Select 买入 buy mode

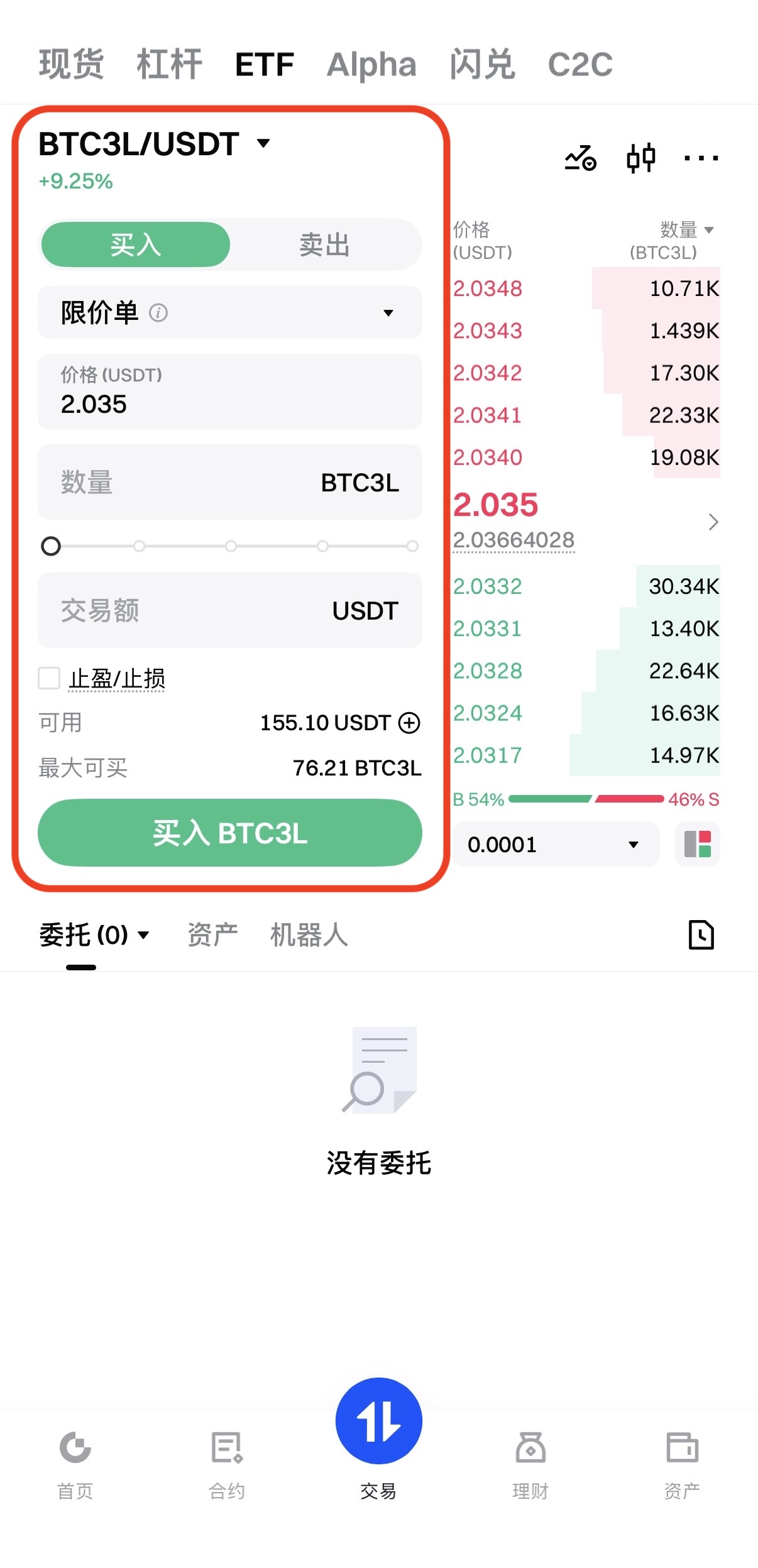135,245
